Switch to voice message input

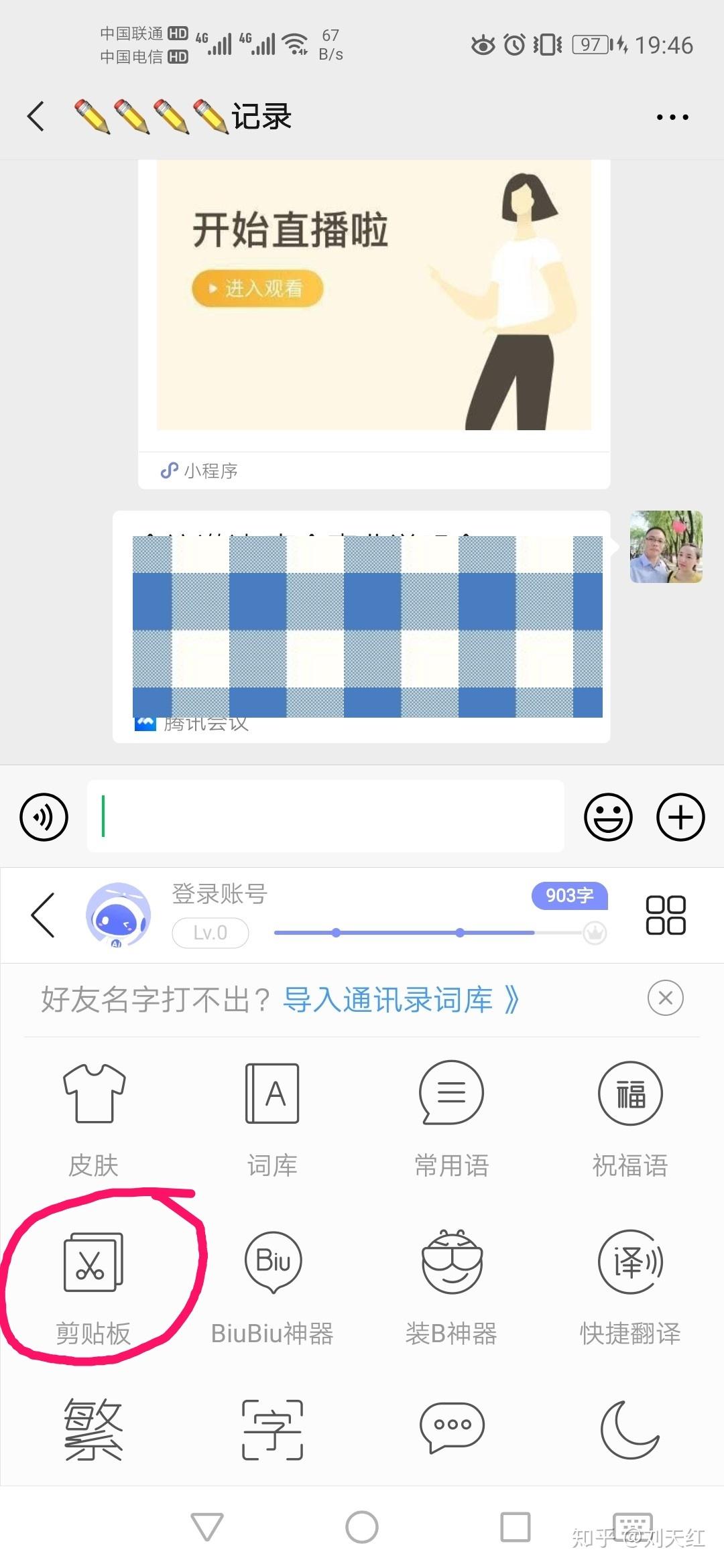point(44,817)
